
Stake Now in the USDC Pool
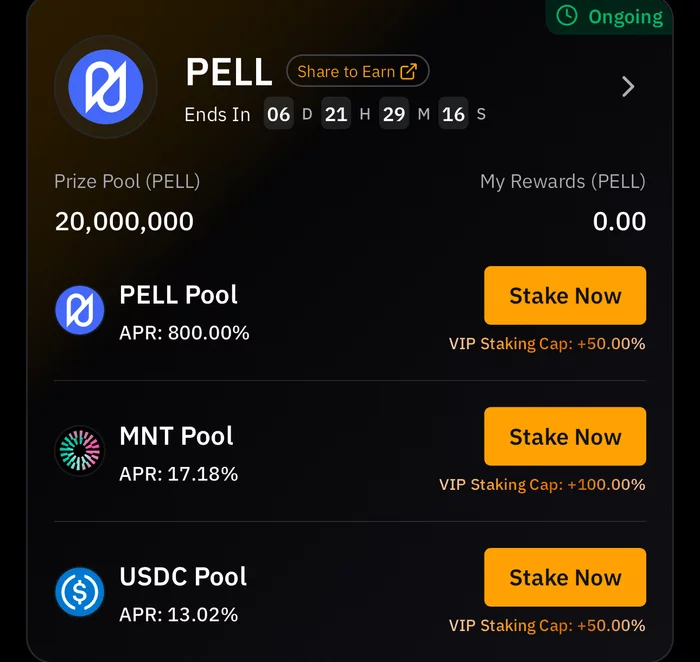click(565, 578)
